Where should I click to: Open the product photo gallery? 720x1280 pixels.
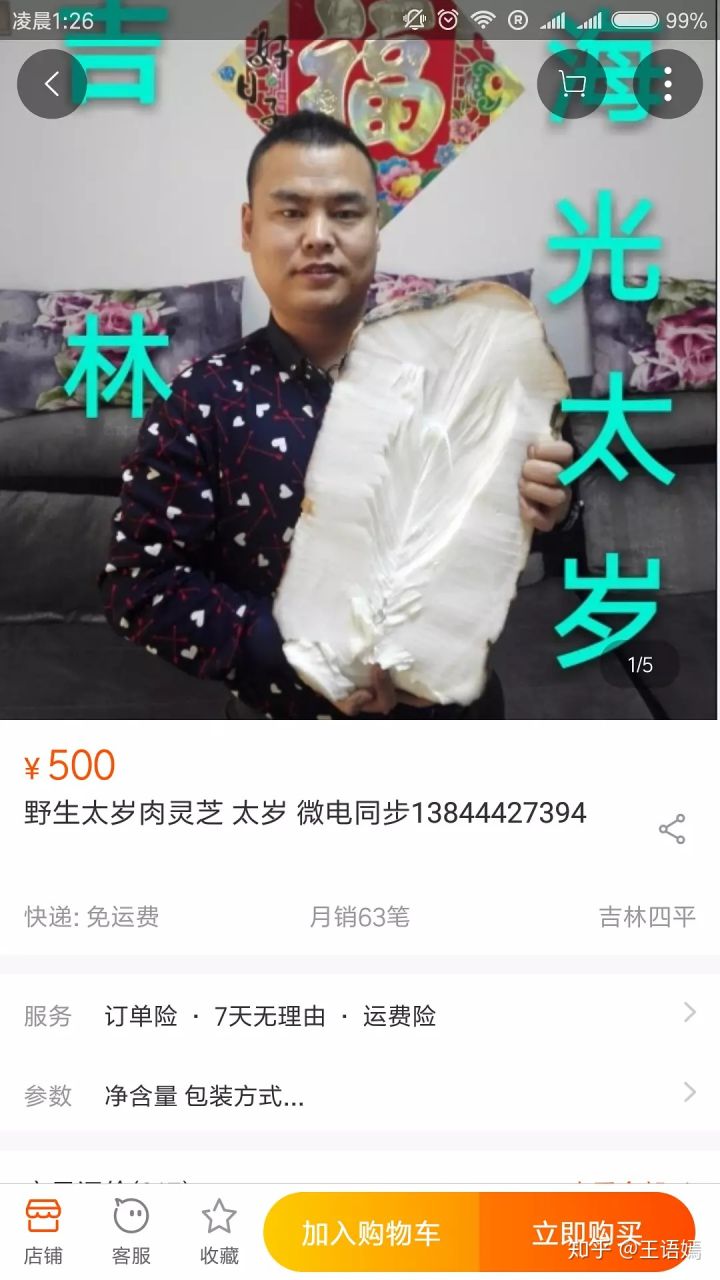pos(360,400)
